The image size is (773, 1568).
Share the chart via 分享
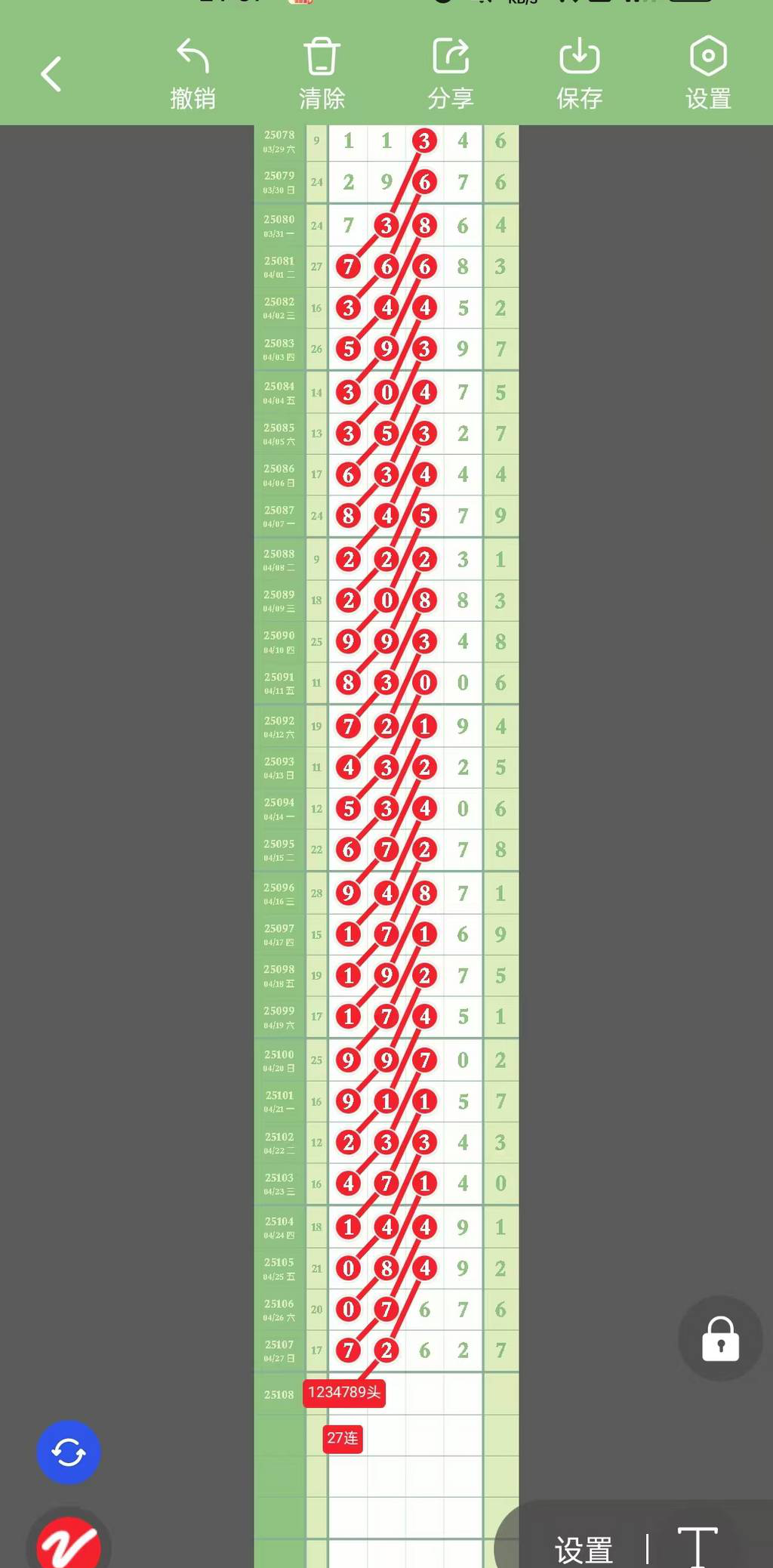(451, 74)
